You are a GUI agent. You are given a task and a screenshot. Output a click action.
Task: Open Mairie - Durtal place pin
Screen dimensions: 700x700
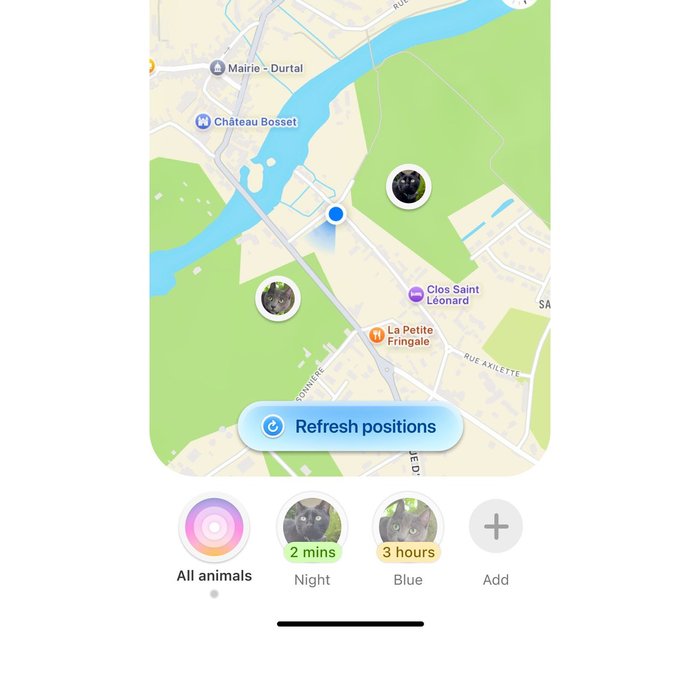coord(218,68)
